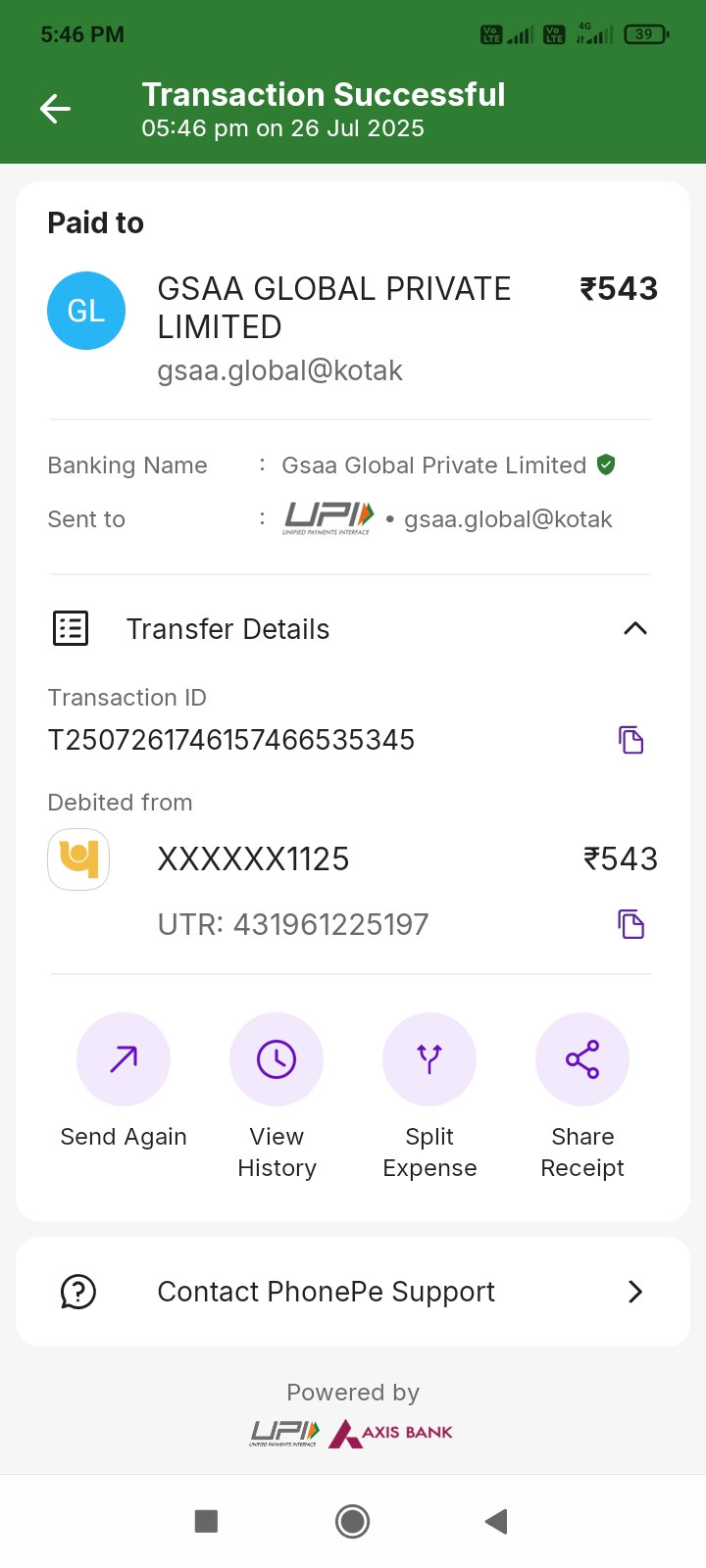706x1568 pixels.
Task: Tap the system home button
Action: coord(352,1521)
